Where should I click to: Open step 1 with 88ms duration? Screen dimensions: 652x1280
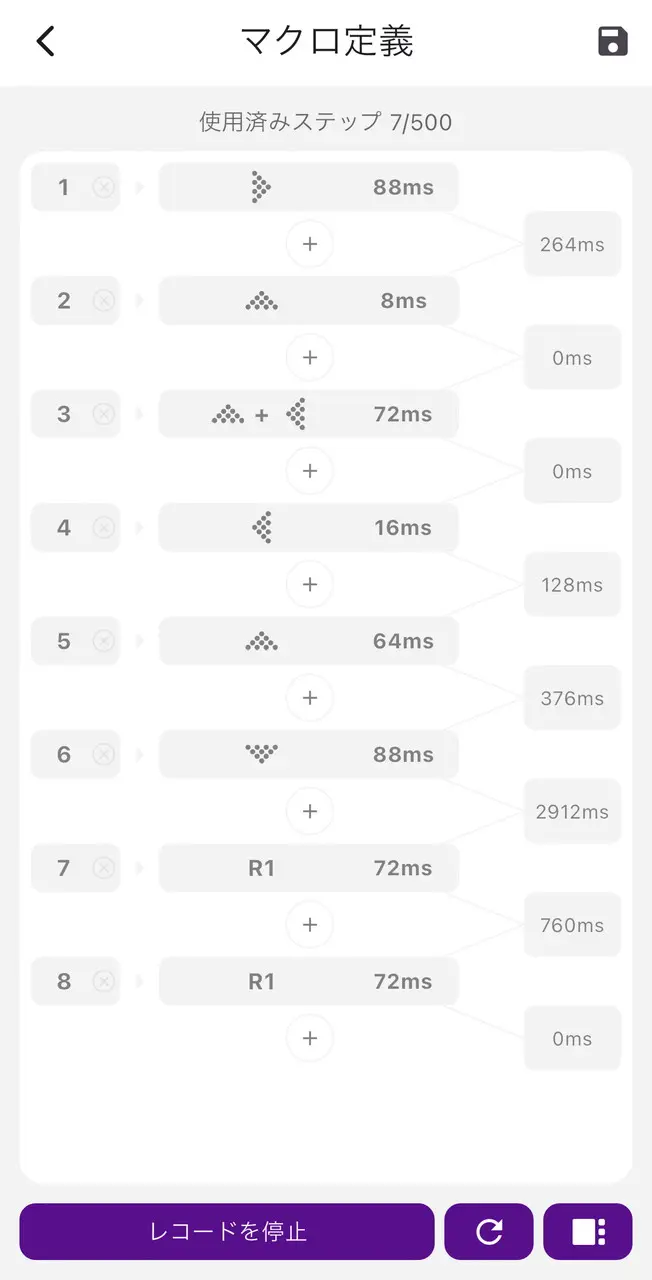point(308,187)
